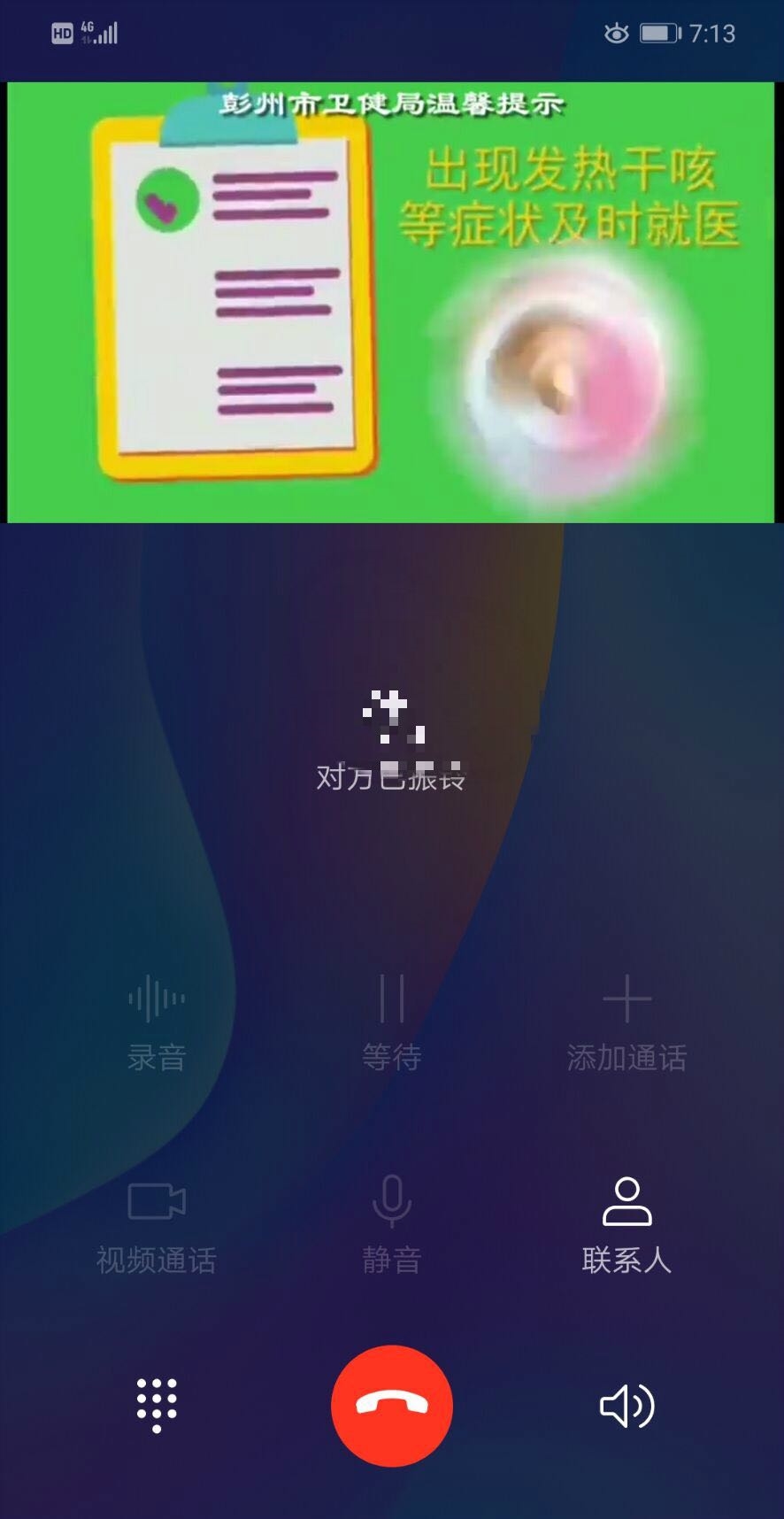End the call with the red button
The height and width of the screenshot is (1519, 784).
point(391,1405)
